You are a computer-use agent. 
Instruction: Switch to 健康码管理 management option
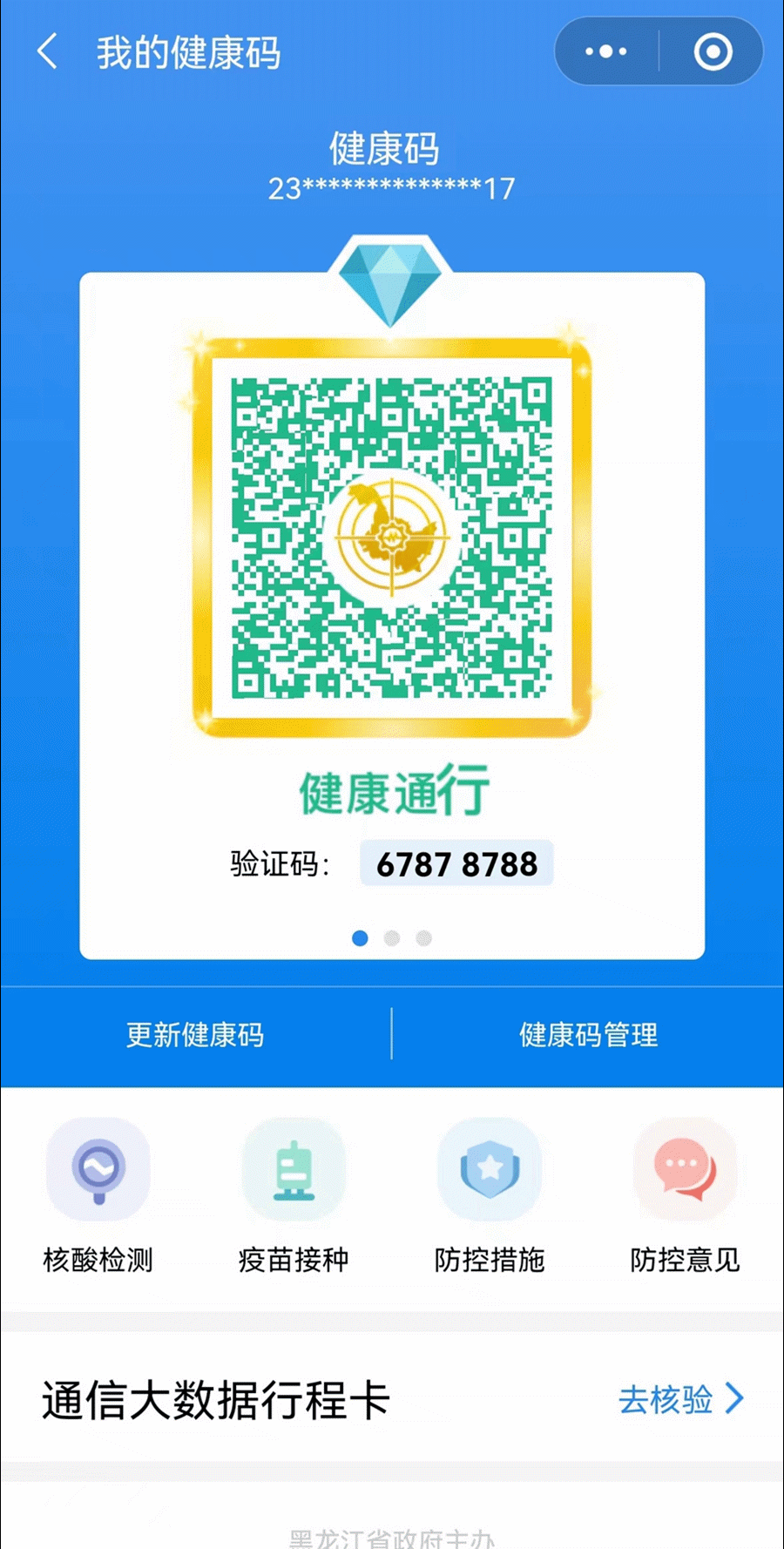(588, 1035)
